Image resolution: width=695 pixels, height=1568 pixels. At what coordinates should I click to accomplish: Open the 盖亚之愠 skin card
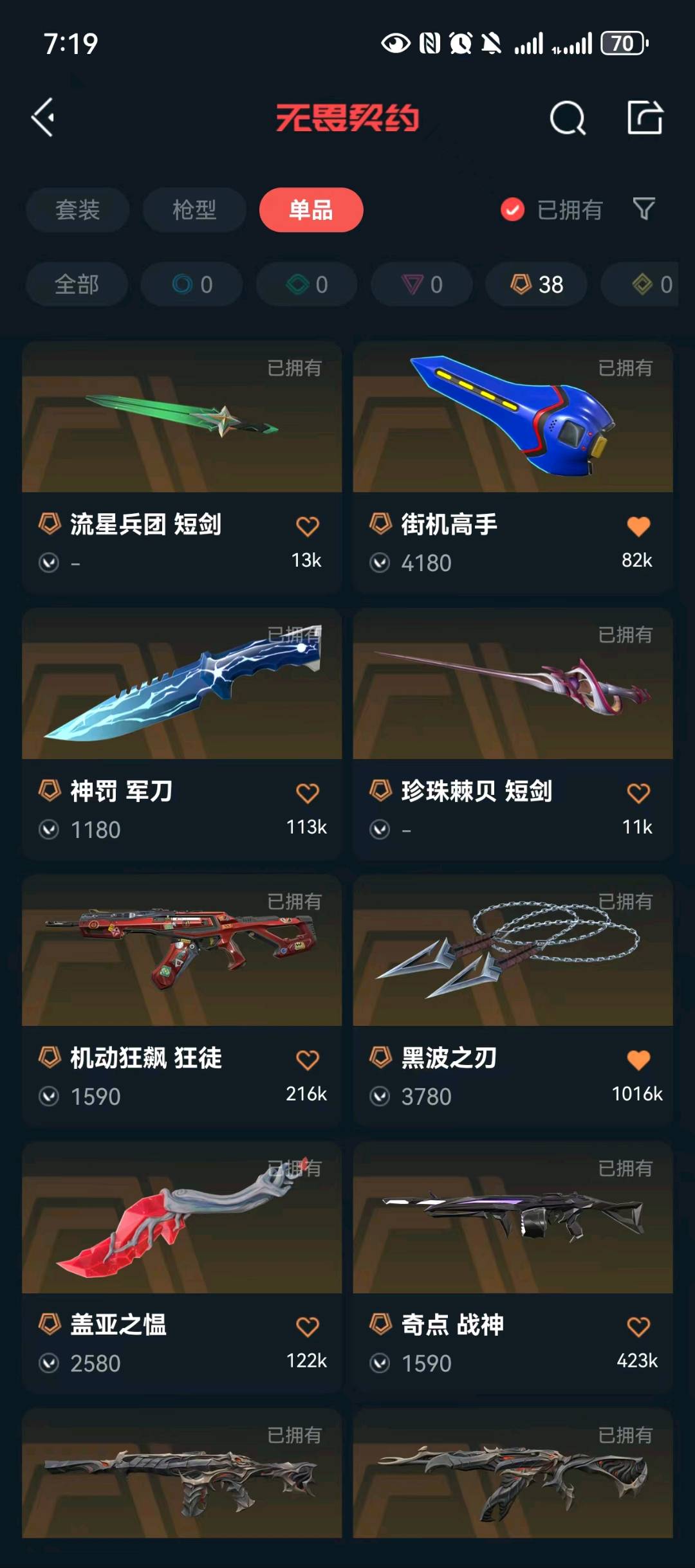point(181,1219)
